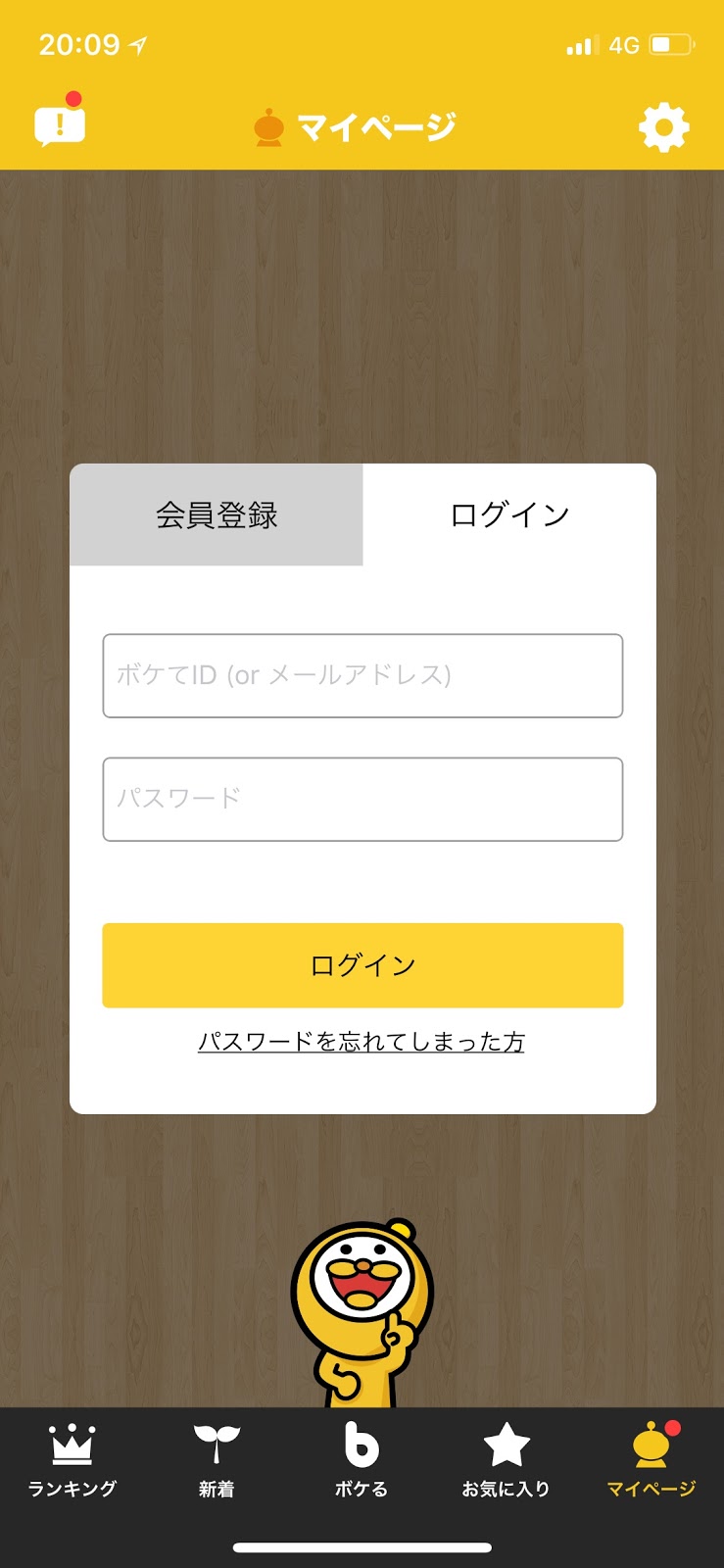The height and width of the screenshot is (1568, 724).
Task: Select the マイページ bottom tab
Action: (x=651, y=1461)
